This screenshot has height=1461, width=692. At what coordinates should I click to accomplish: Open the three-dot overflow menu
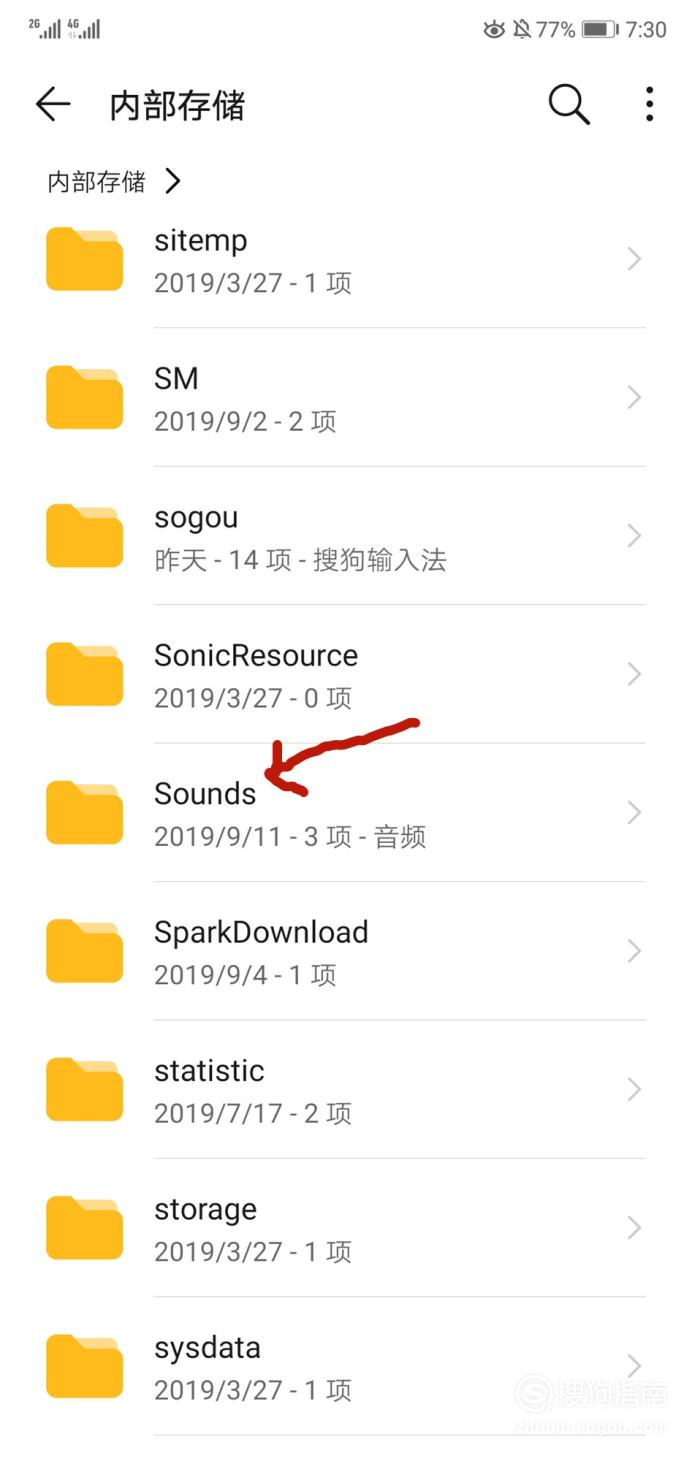[x=650, y=104]
